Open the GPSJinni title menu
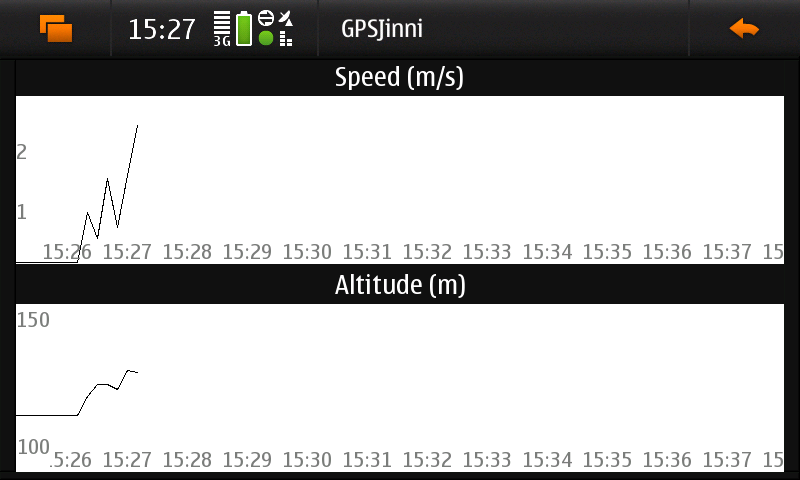 click(383, 28)
